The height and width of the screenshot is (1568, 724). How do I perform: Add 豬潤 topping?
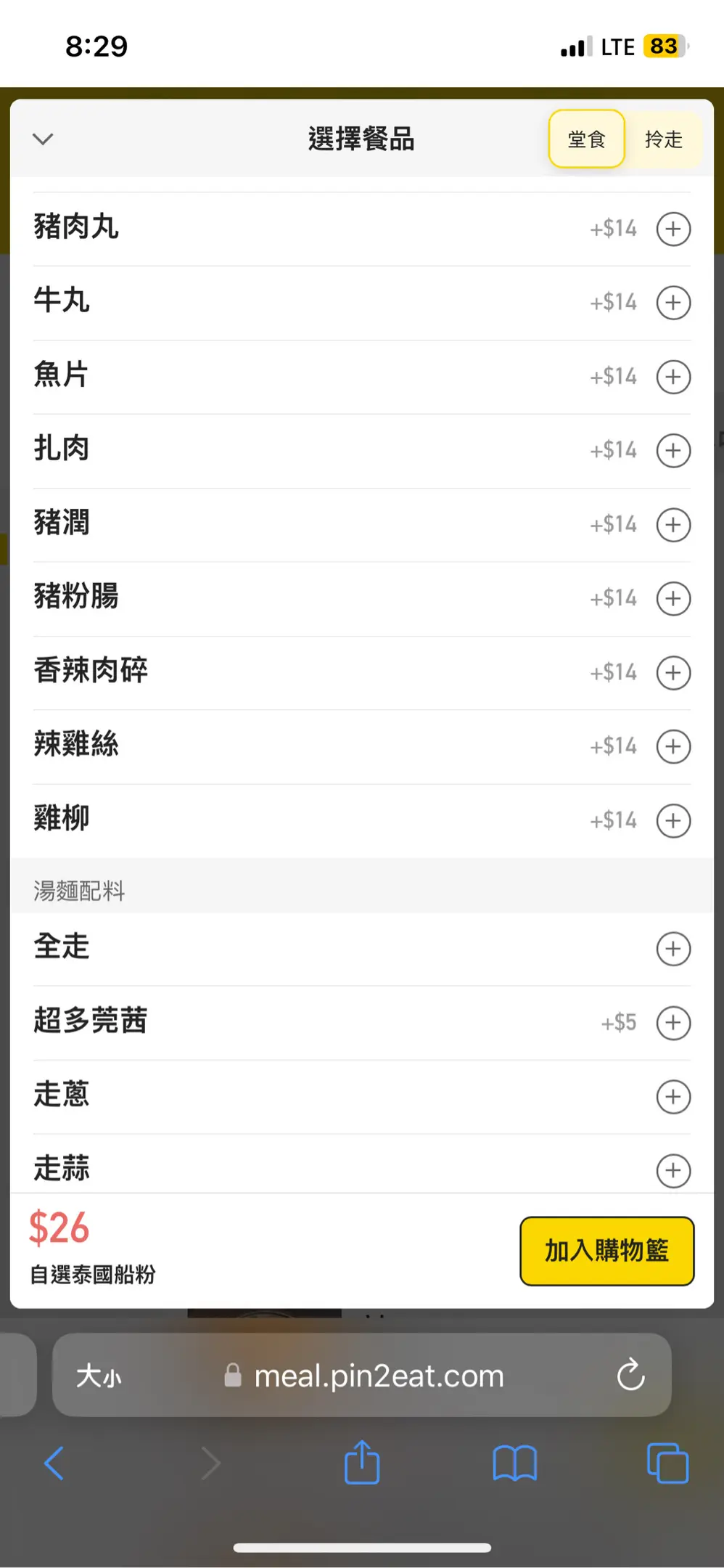click(x=673, y=524)
